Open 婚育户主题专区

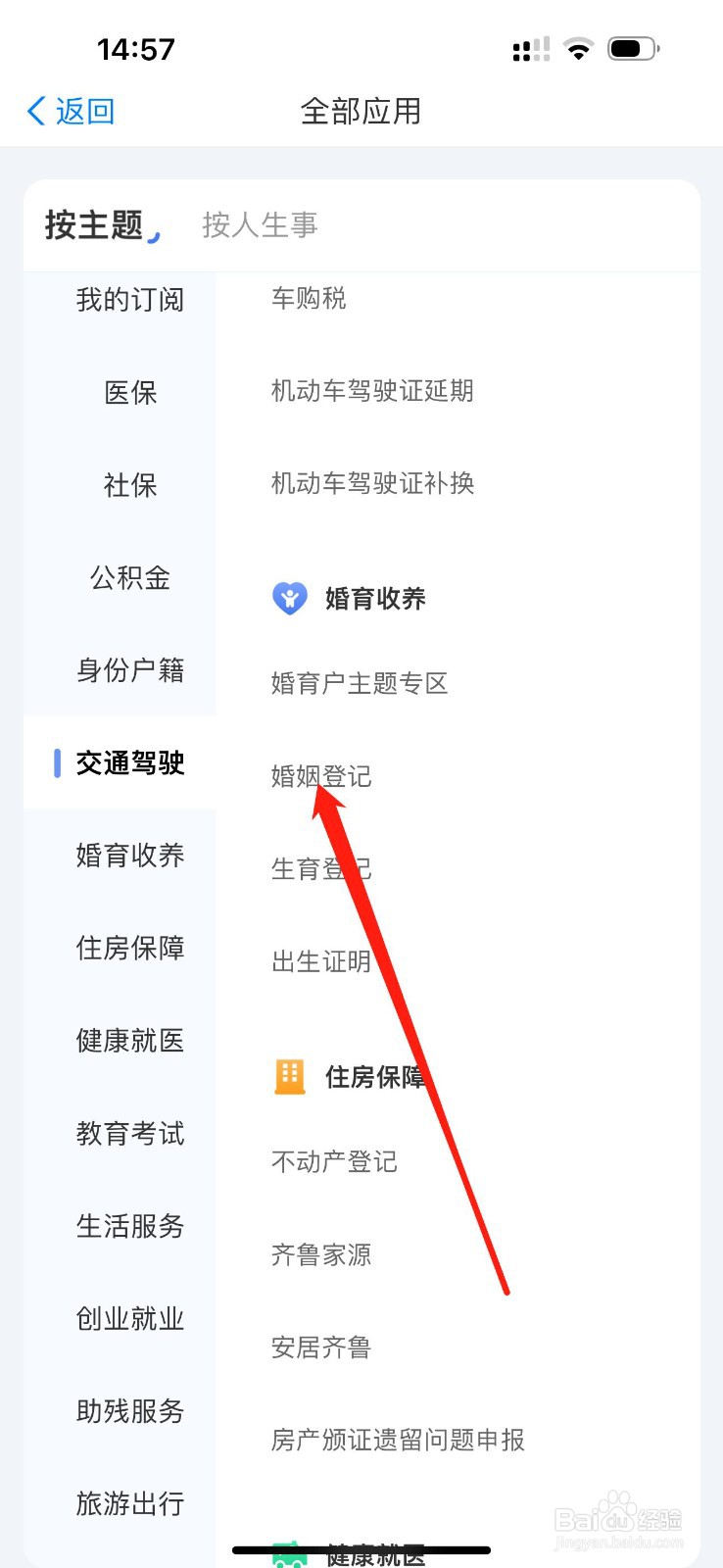coord(359,683)
